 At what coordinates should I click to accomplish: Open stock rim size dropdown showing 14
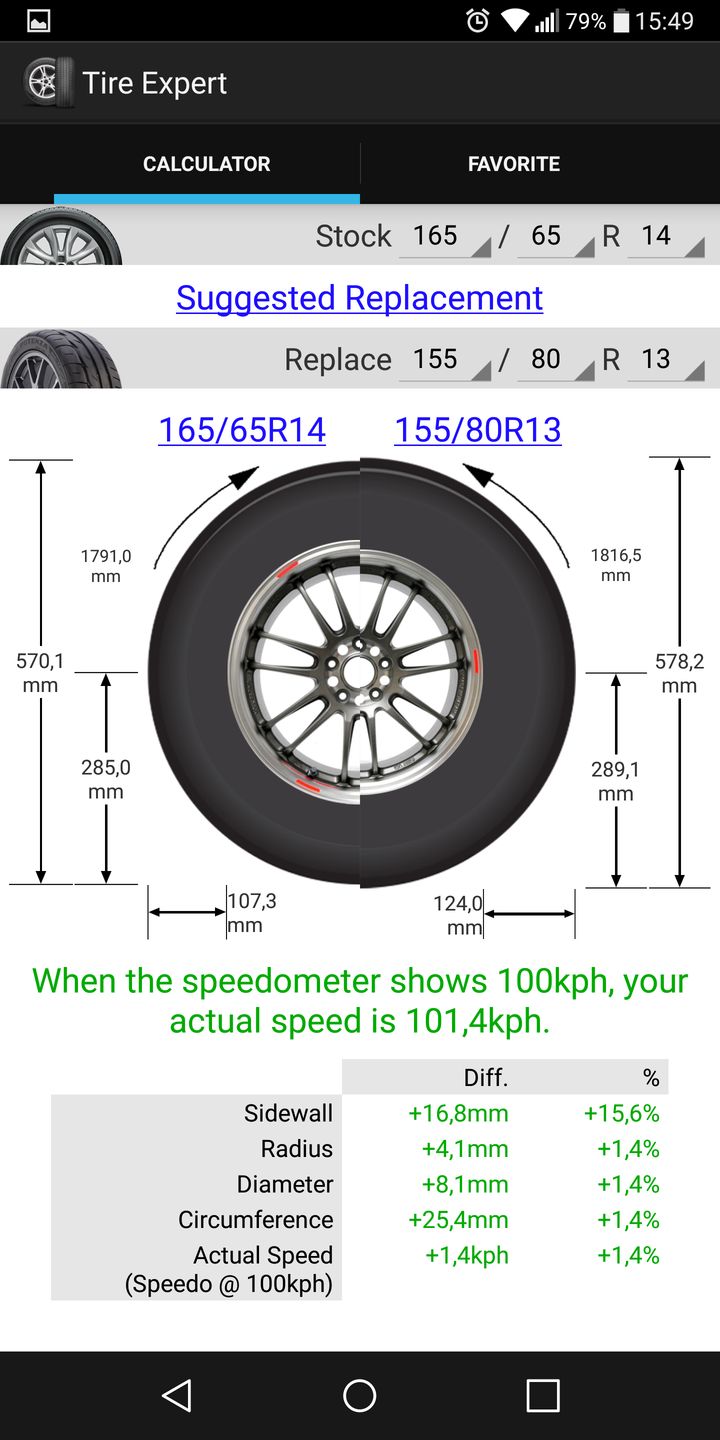(x=665, y=237)
